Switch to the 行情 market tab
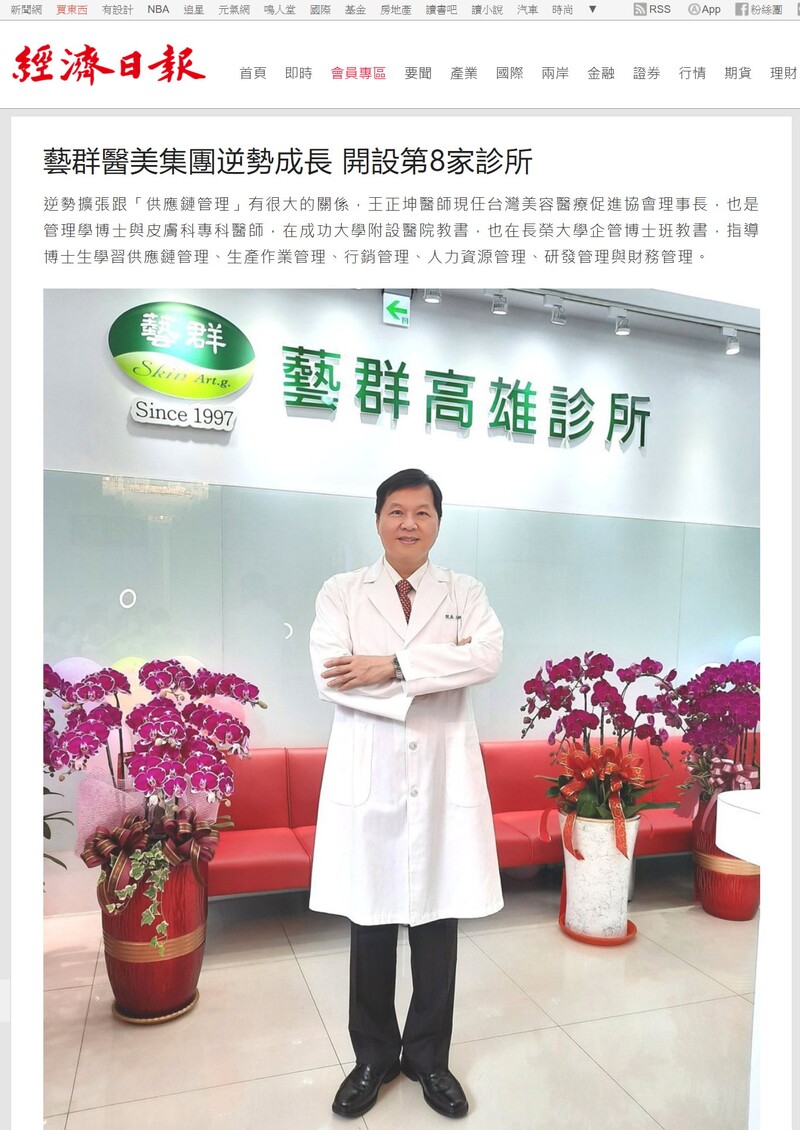The width and height of the screenshot is (800, 1130). 692,73
